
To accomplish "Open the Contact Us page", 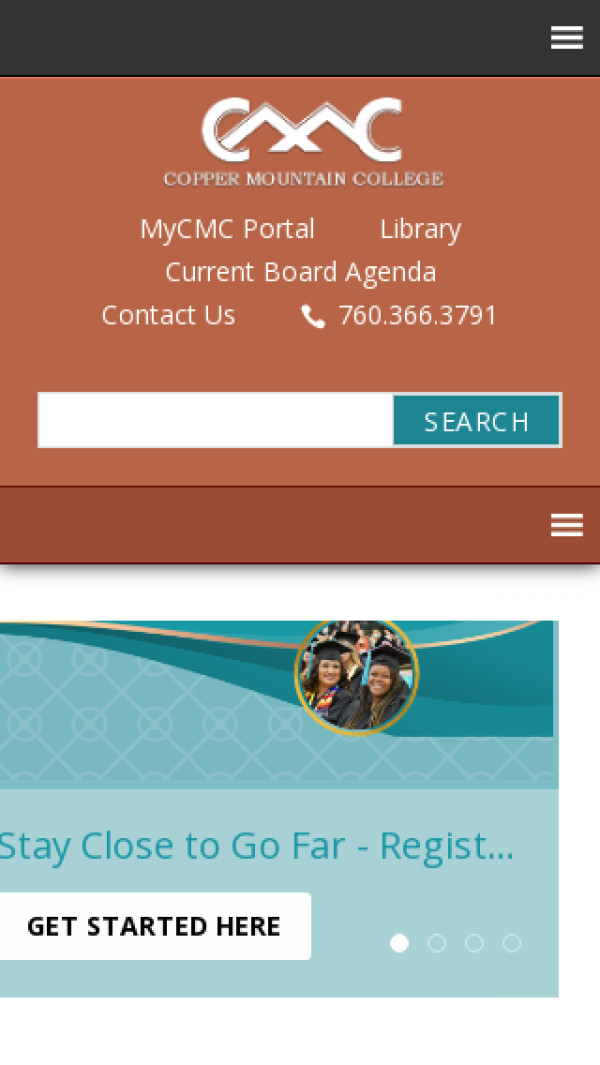I will click(x=168, y=315).
